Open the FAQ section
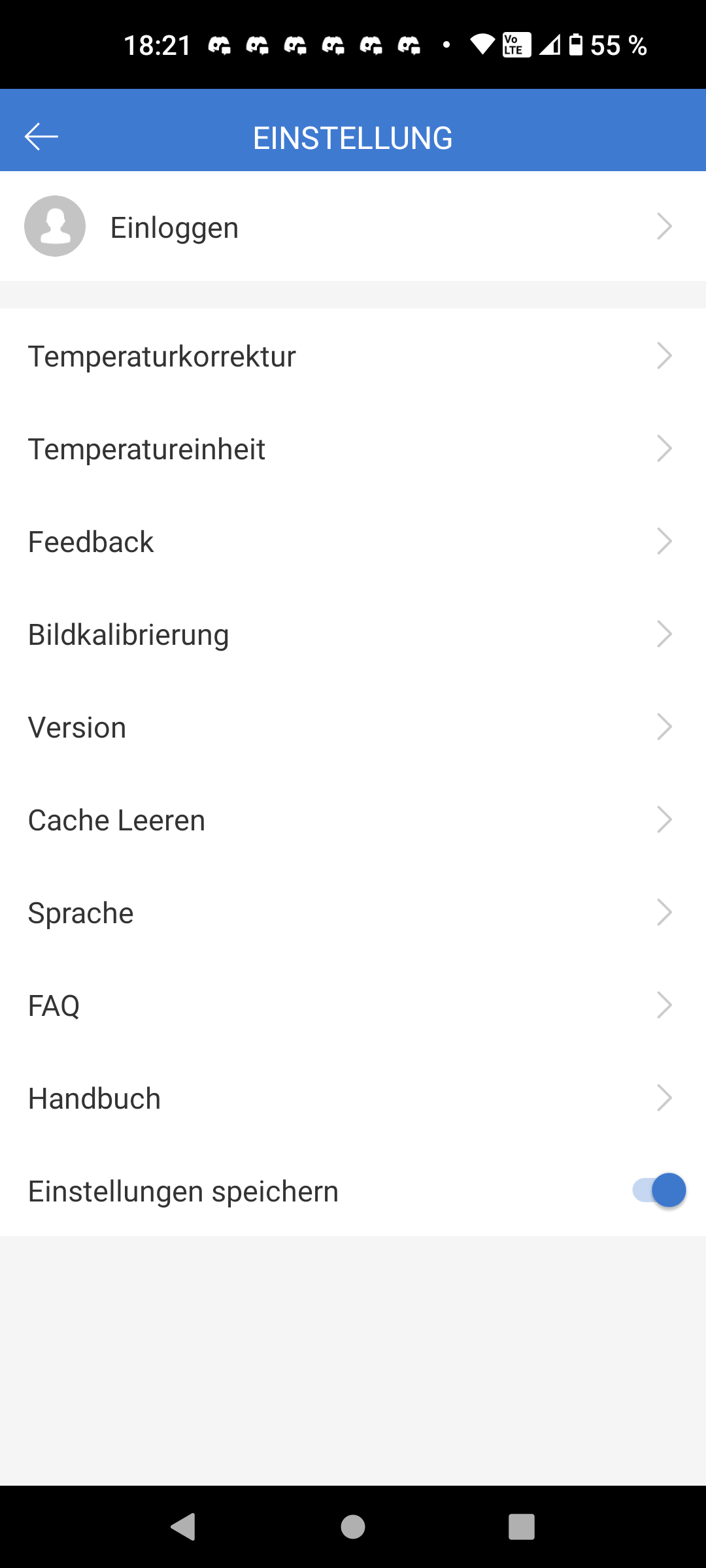706x1568 pixels. 353,1005
